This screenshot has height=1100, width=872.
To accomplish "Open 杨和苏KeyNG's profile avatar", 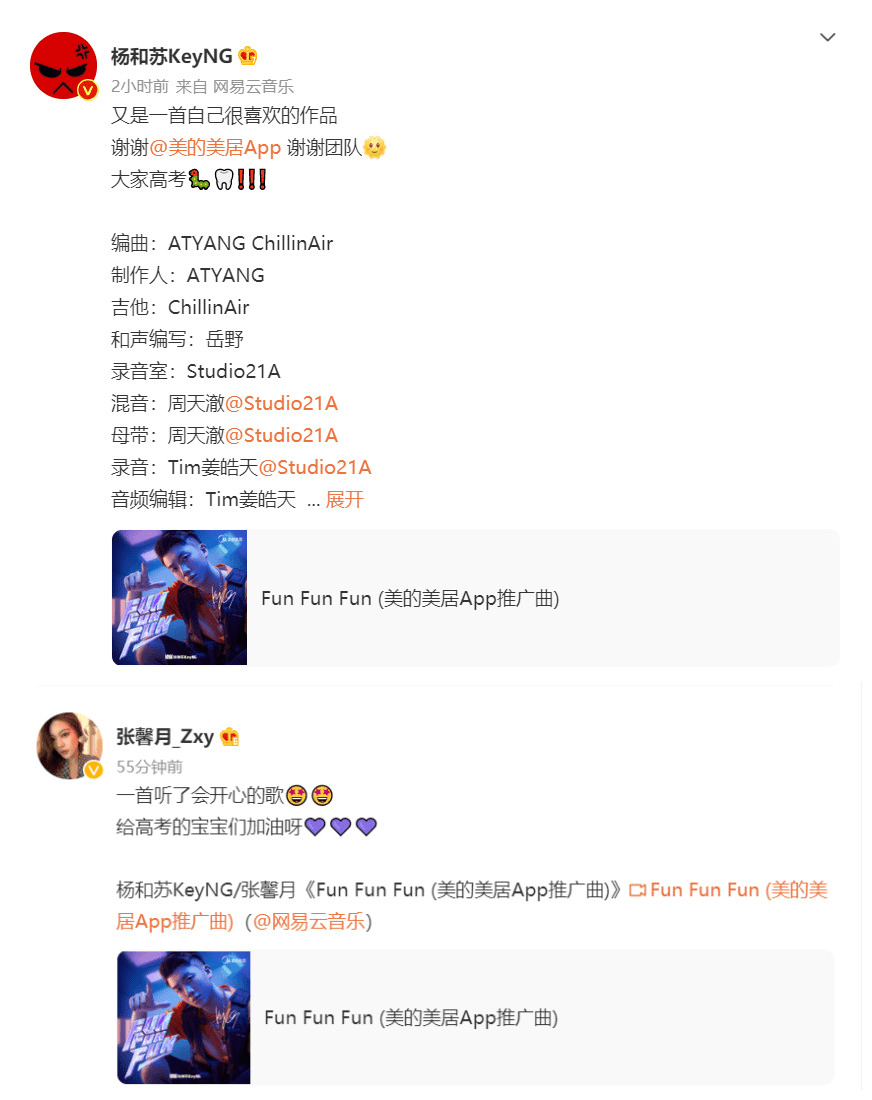I will click(x=64, y=66).
